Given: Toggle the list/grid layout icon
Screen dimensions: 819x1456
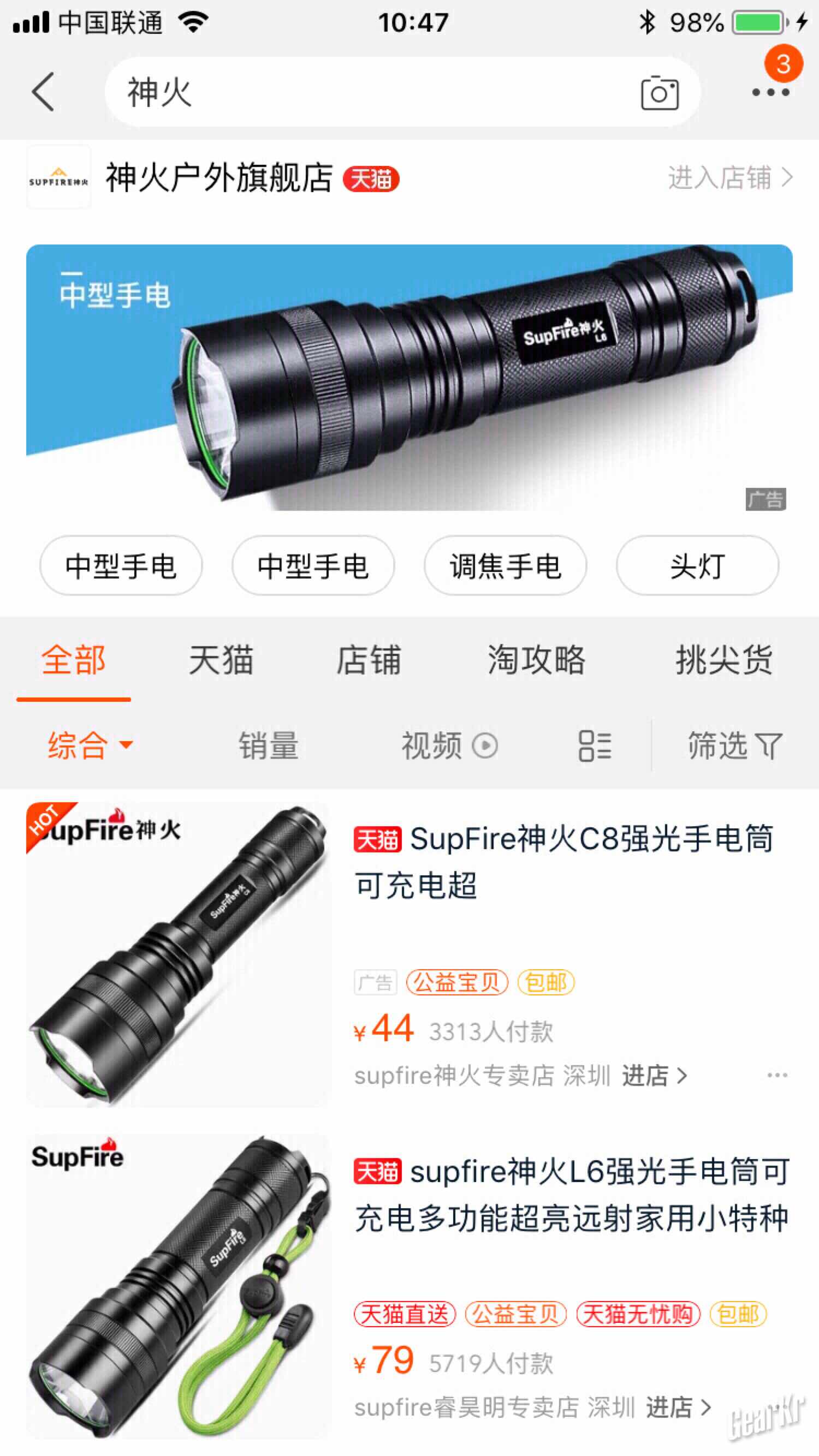Looking at the screenshot, I should 595,746.
